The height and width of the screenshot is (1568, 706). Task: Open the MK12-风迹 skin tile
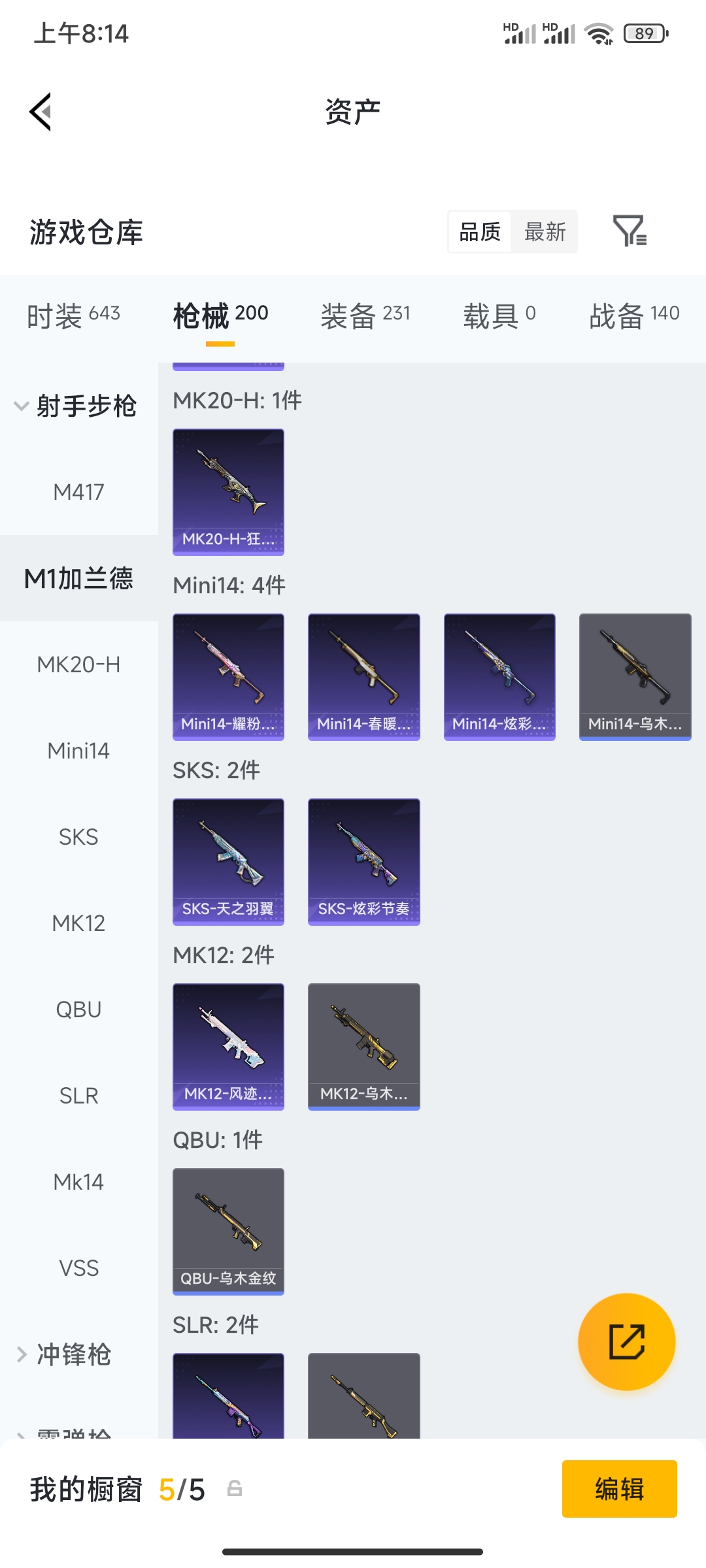coord(228,1047)
